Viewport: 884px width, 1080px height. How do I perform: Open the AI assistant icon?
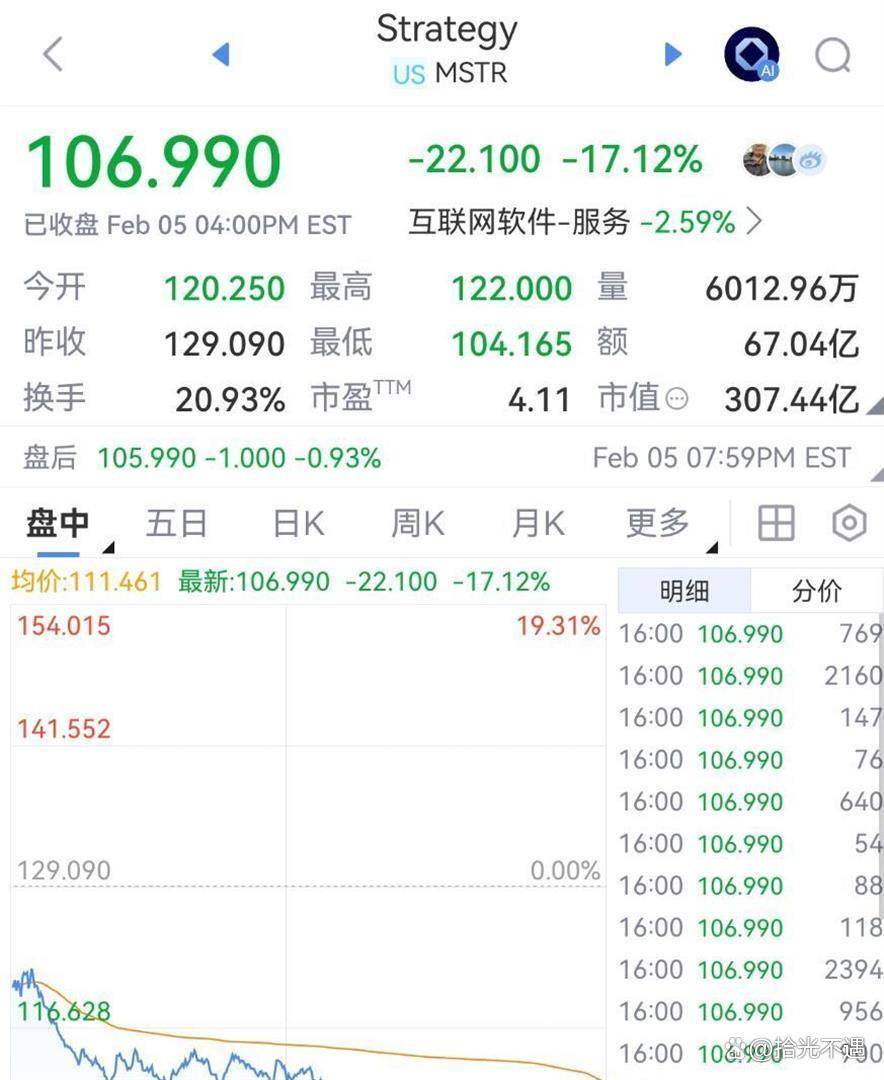click(752, 54)
